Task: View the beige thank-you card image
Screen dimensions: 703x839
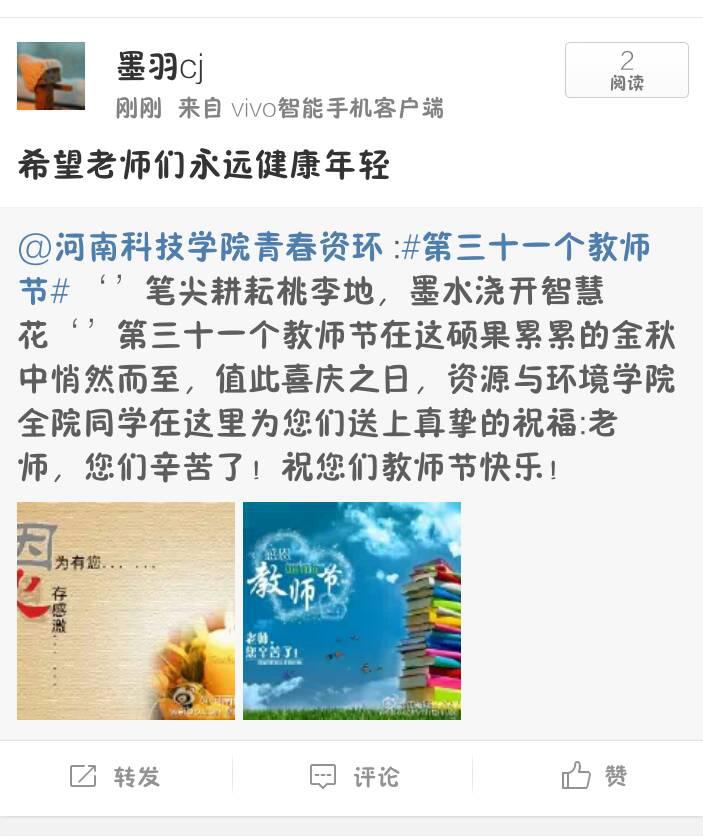Action: click(x=126, y=611)
